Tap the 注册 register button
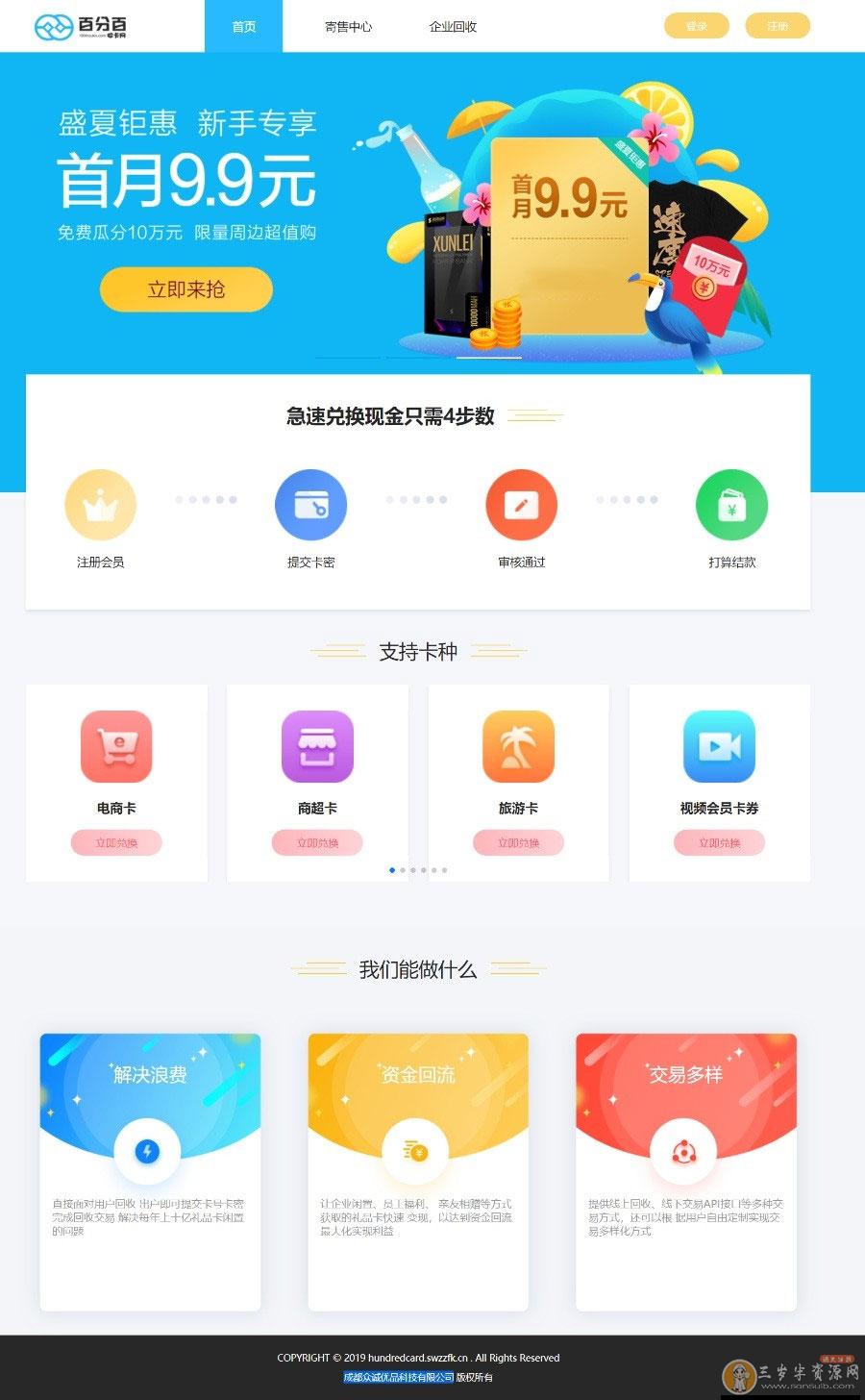Image resolution: width=865 pixels, height=1400 pixels. coord(777,26)
